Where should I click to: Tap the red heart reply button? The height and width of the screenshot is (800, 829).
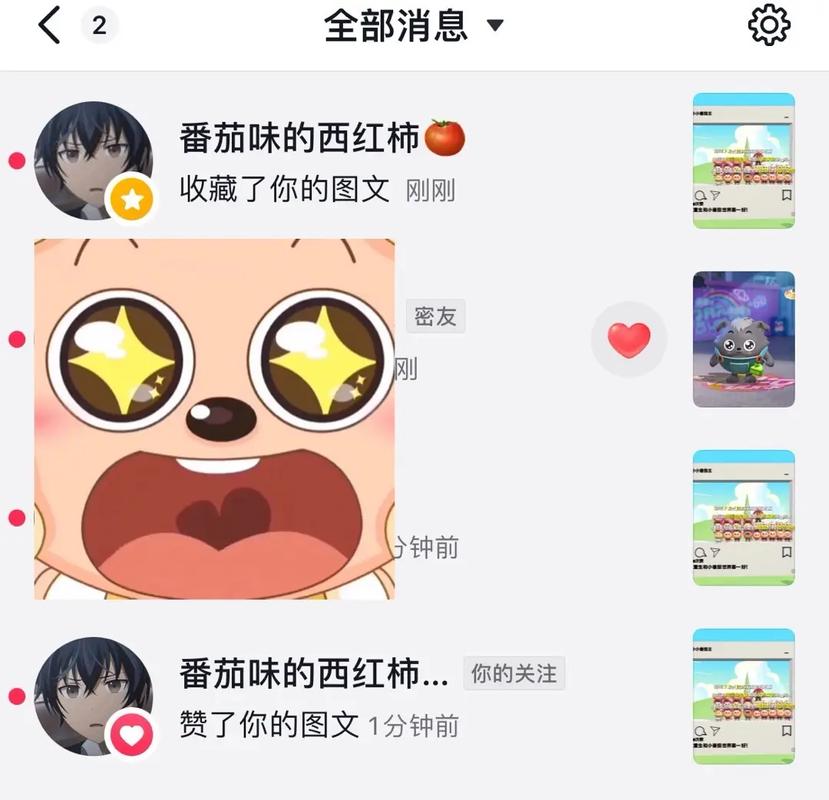coord(629,340)
